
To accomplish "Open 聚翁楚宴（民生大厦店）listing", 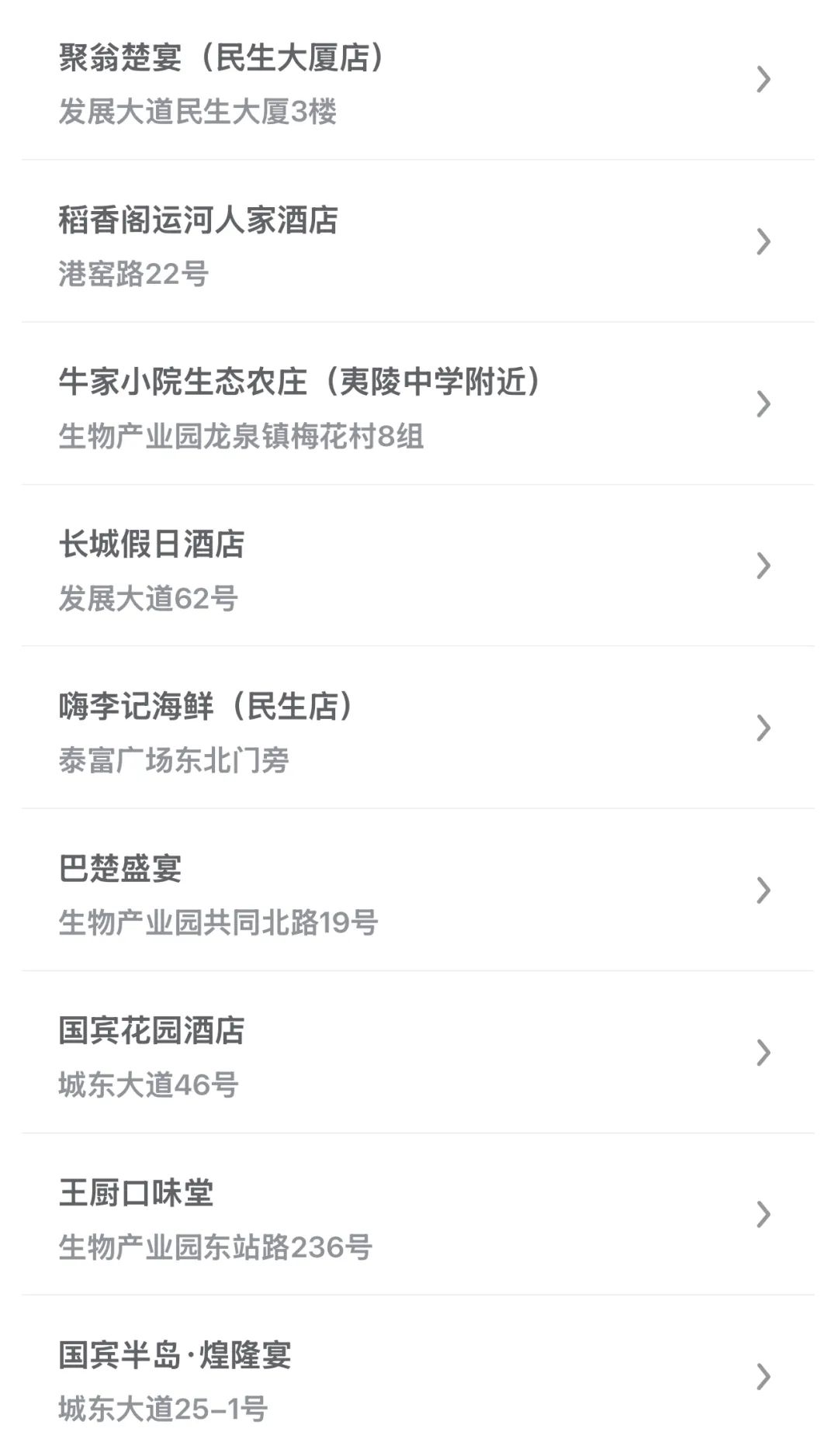I will pos(419,81).
